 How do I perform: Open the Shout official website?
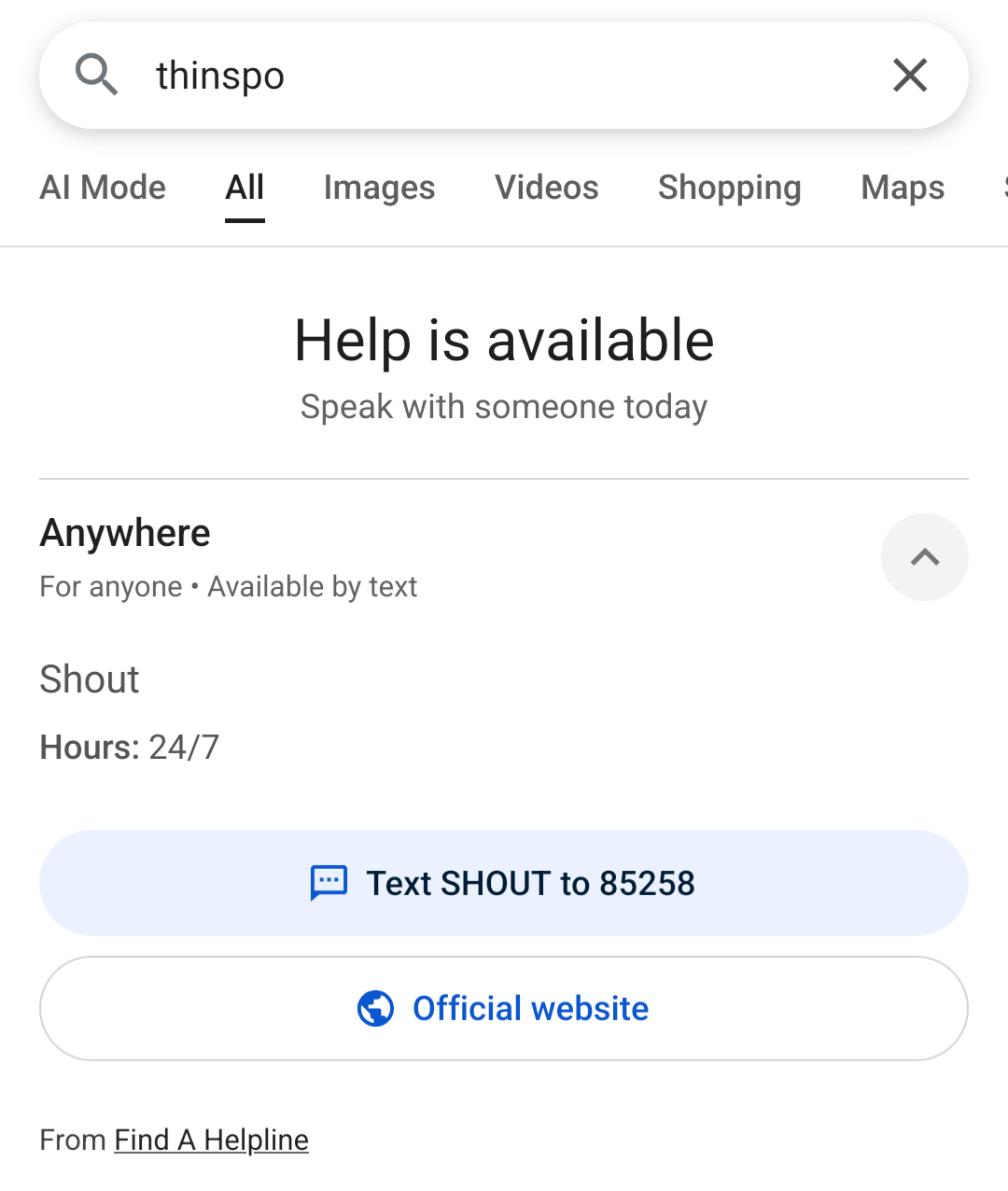point(504,1008)
